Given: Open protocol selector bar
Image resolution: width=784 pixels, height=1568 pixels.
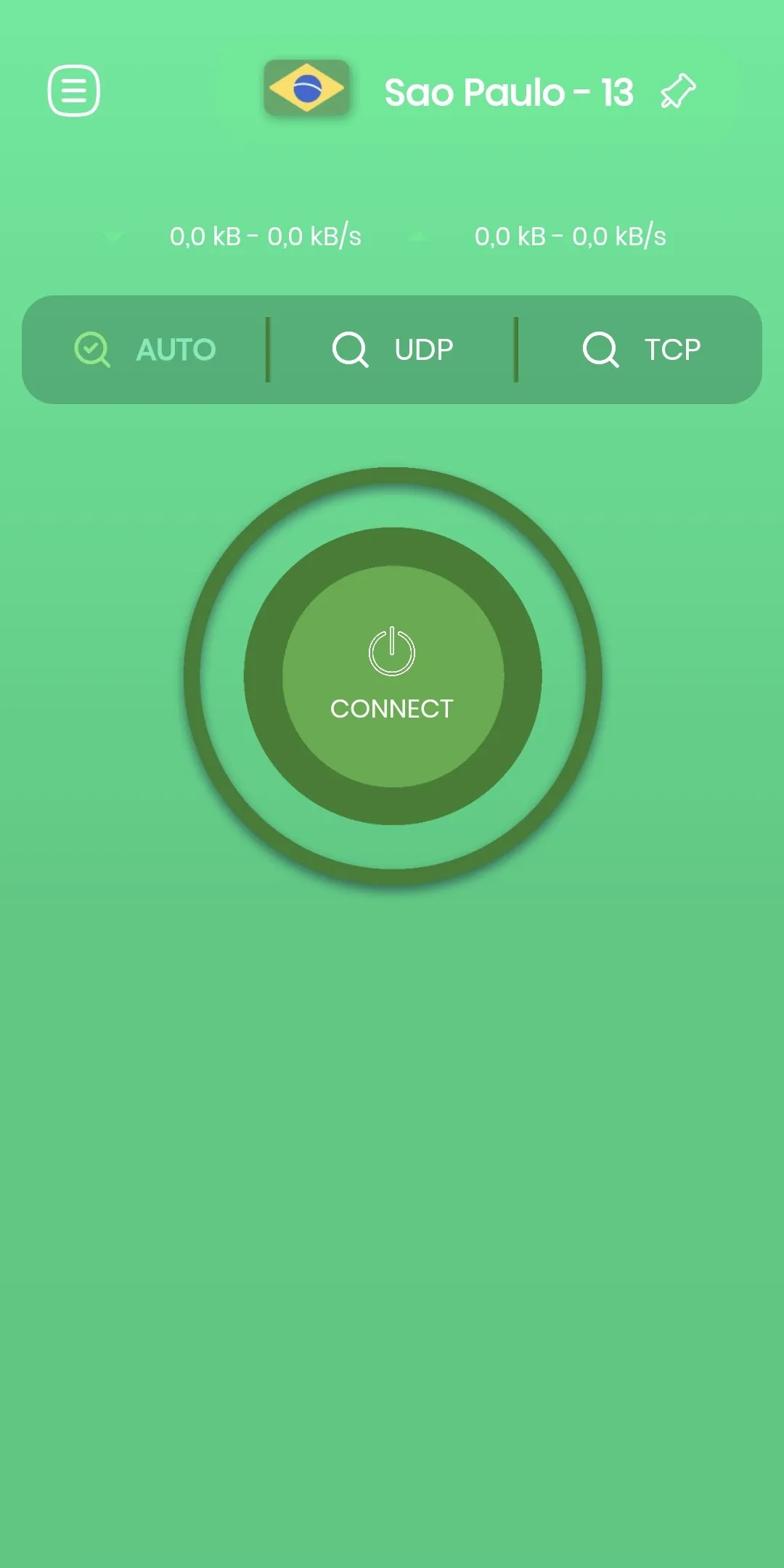Looking at the screenshot, I should click(x=392, y=349).
